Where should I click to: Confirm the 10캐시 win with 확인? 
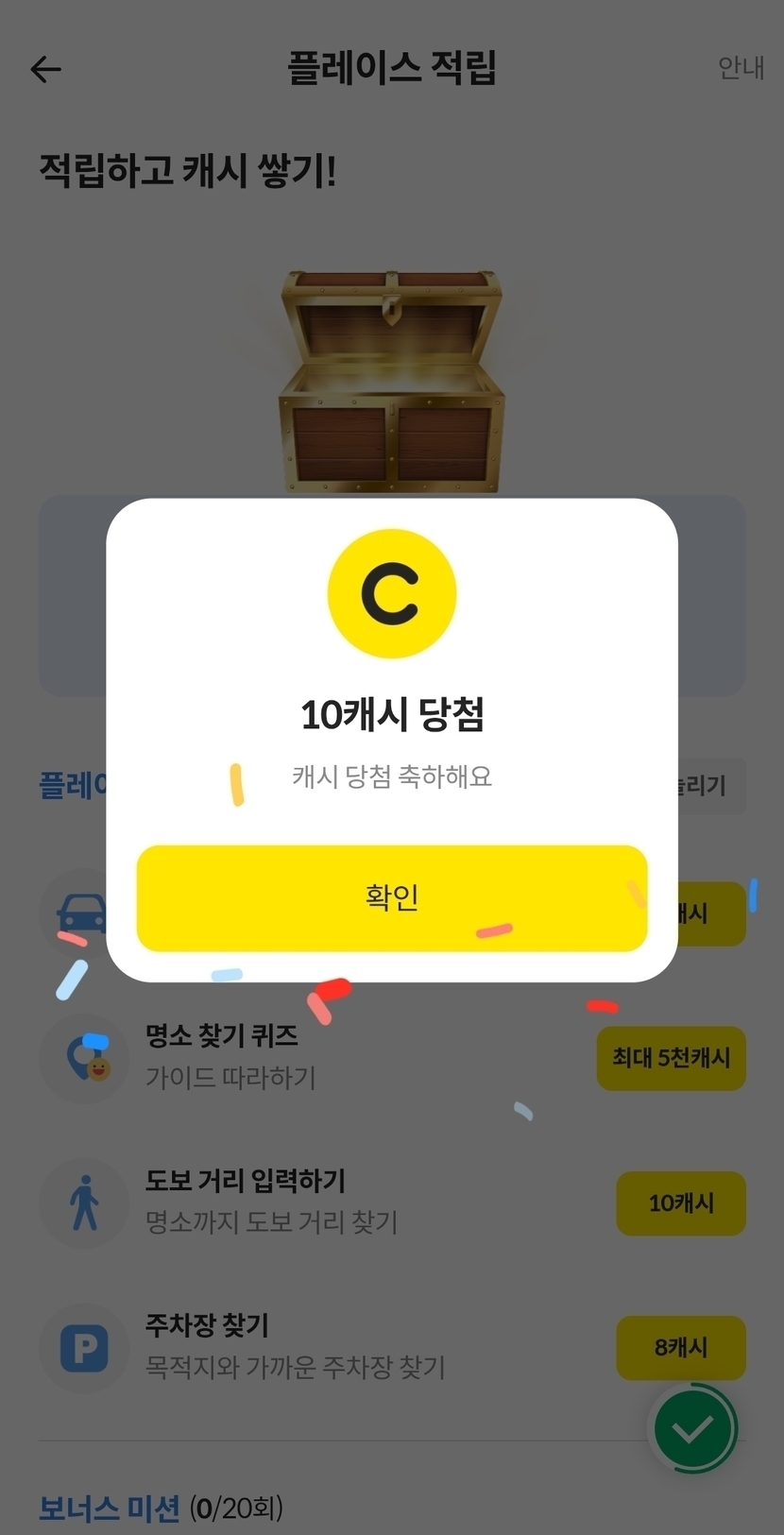pyautogui.click(x=391, y=897)
